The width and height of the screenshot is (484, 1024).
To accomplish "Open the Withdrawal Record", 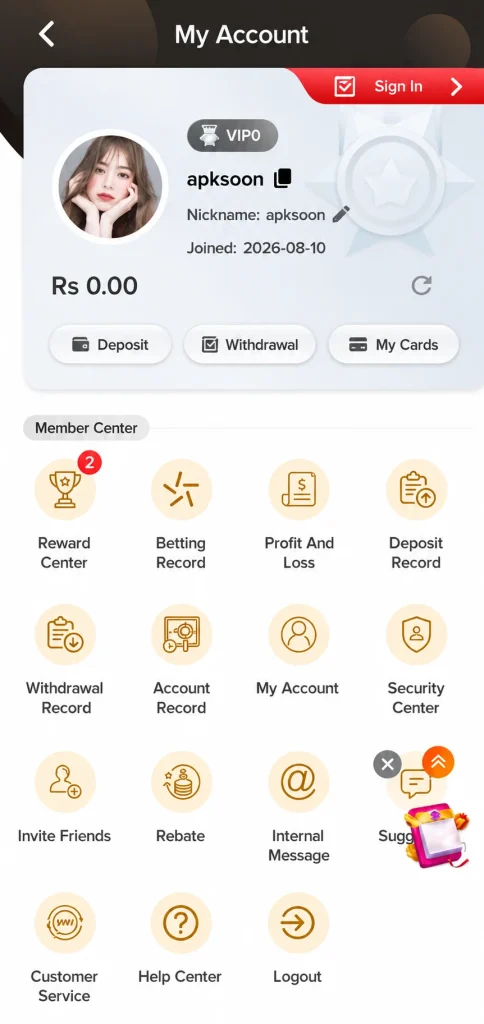I will tap(65, 660).
